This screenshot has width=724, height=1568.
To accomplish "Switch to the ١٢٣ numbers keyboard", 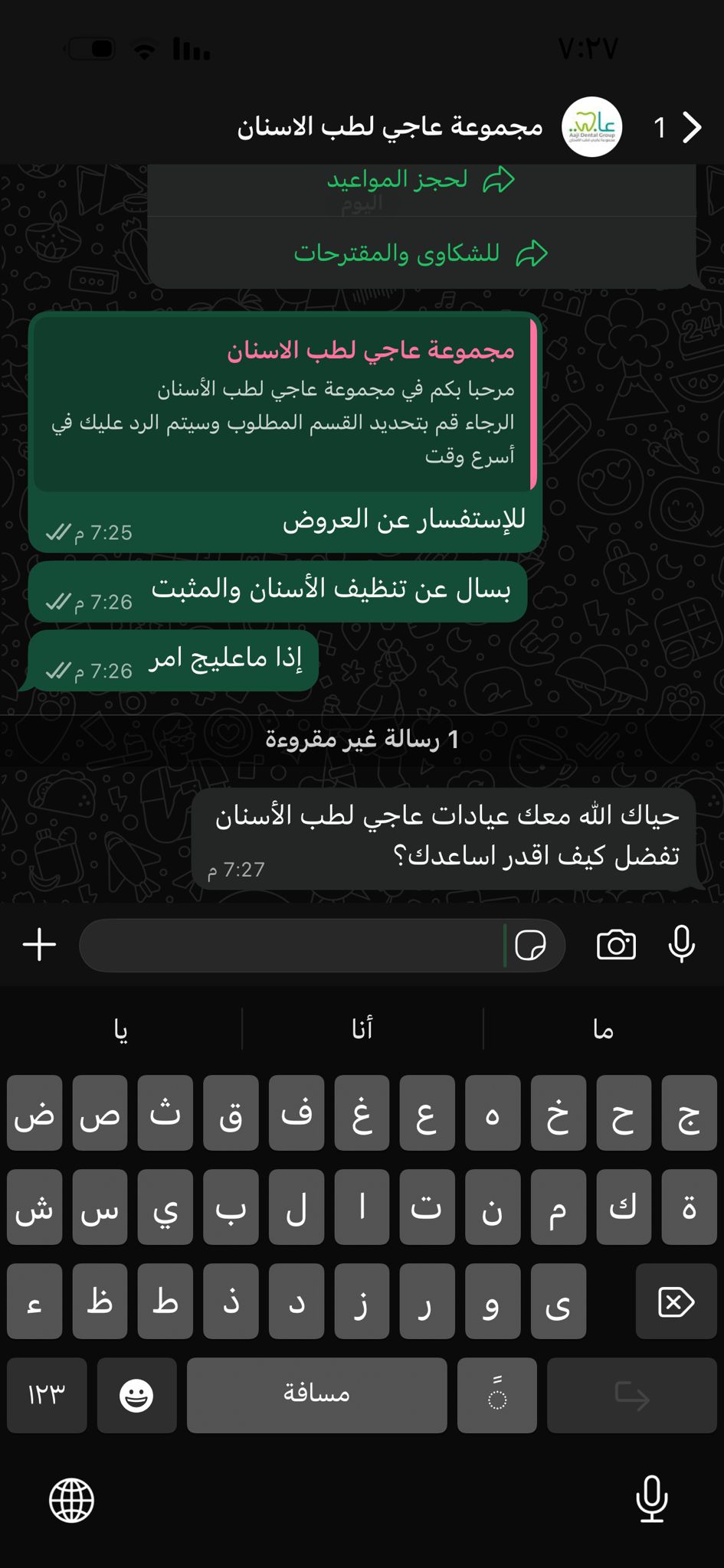I will click(x=47, y=1395).
